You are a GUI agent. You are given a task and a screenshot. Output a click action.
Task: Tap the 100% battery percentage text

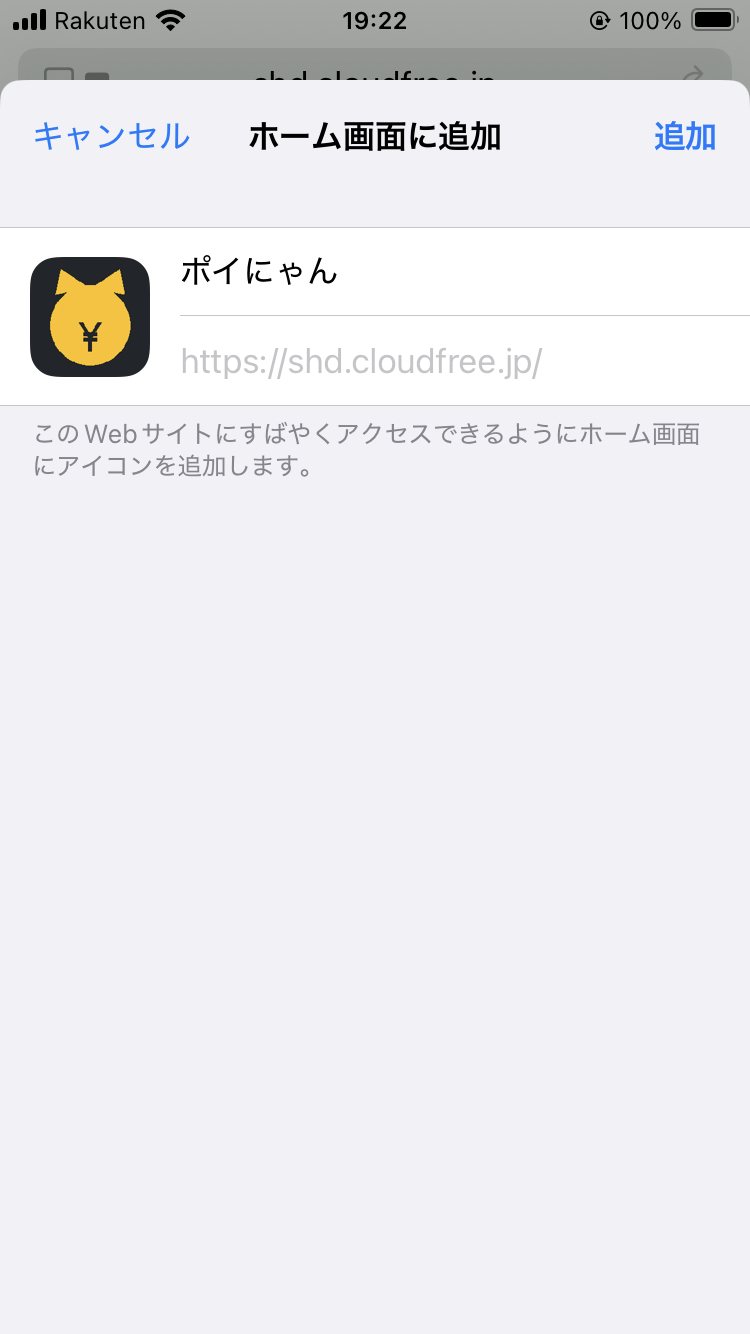(650, 19)
